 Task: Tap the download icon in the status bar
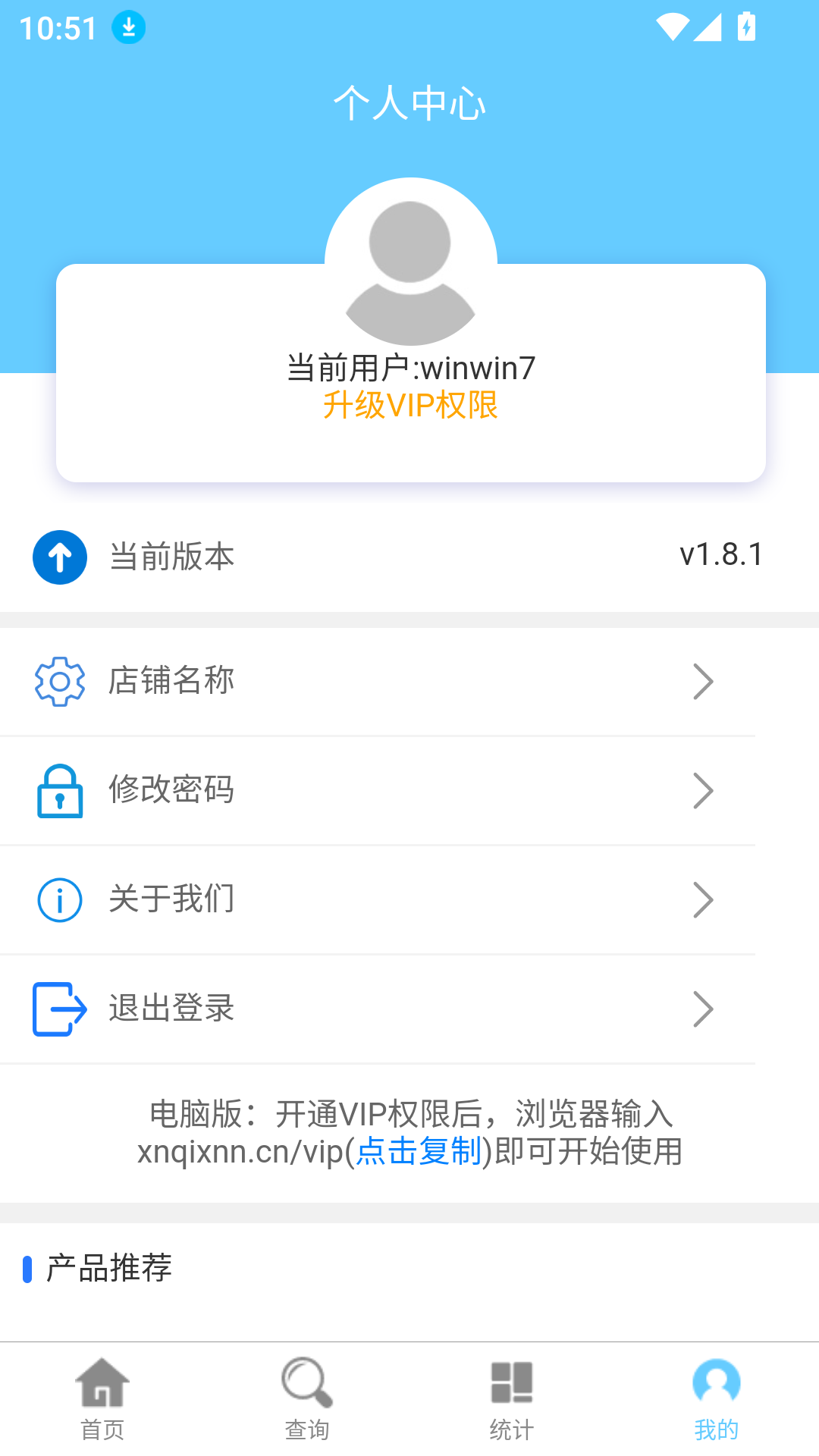127,27
